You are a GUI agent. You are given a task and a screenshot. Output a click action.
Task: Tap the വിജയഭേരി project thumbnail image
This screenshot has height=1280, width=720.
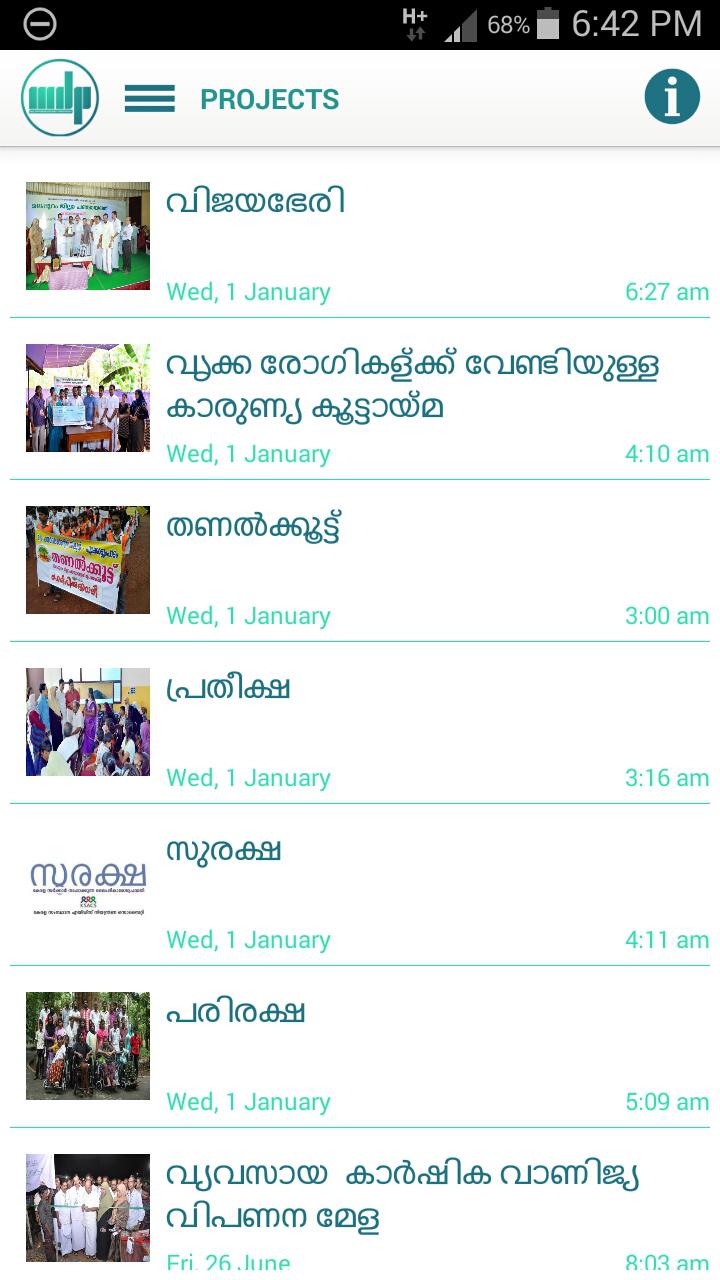(87, 235)
